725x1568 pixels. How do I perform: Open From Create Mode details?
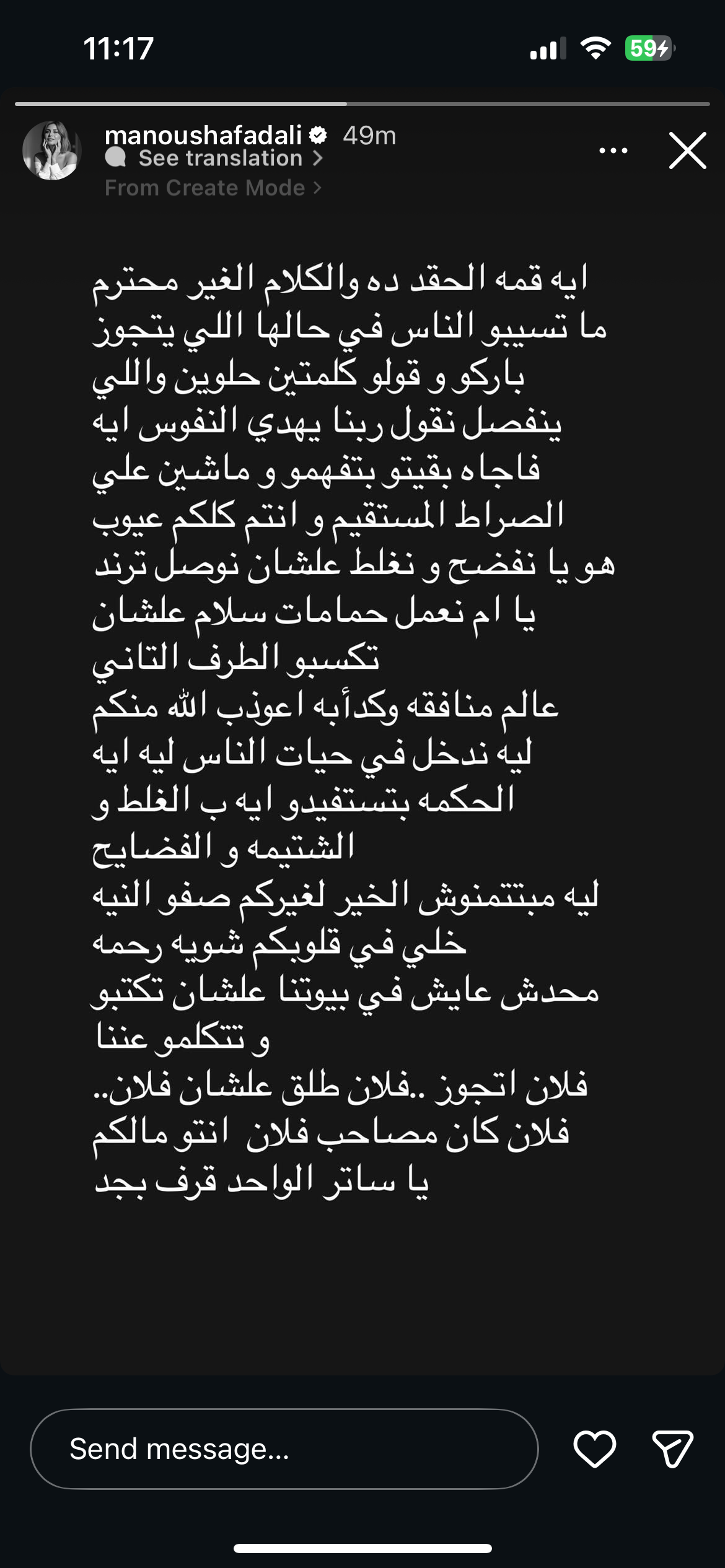pos(204,188)
